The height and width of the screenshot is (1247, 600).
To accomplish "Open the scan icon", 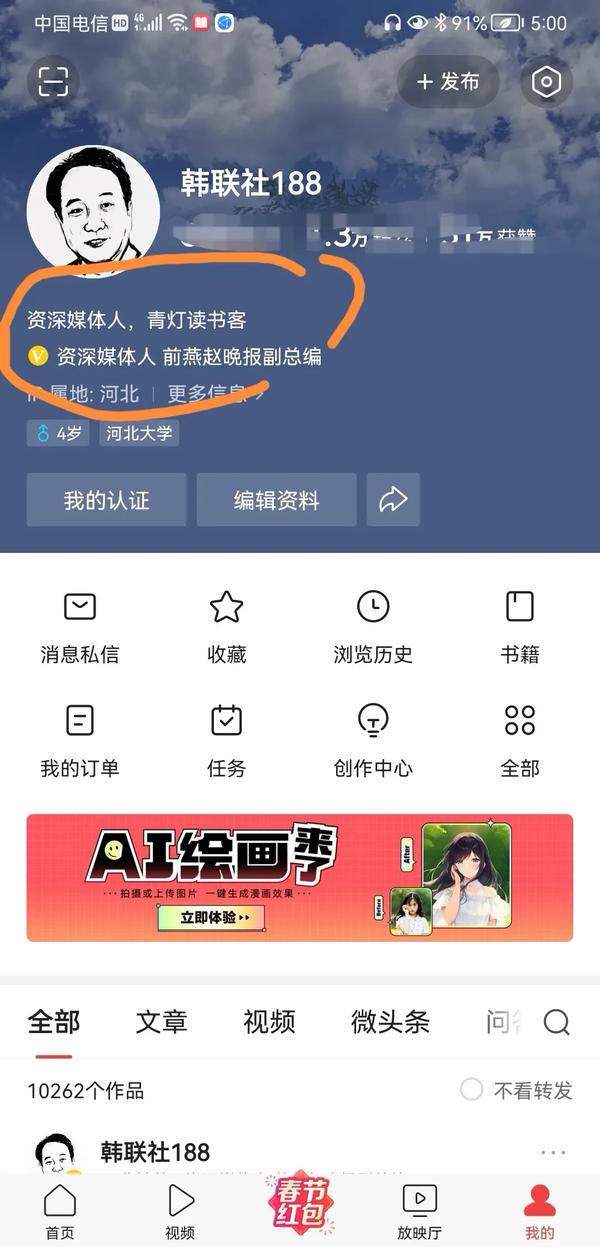I will pos(53,81).
